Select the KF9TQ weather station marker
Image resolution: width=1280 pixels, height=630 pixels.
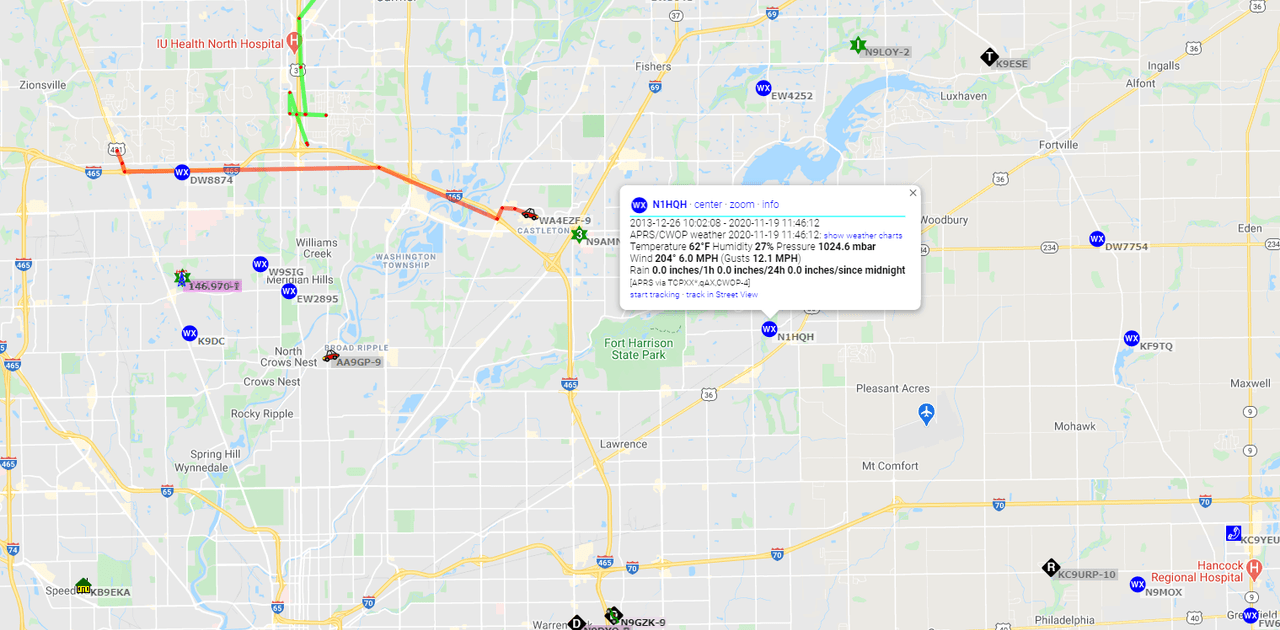pos(1131,338)
